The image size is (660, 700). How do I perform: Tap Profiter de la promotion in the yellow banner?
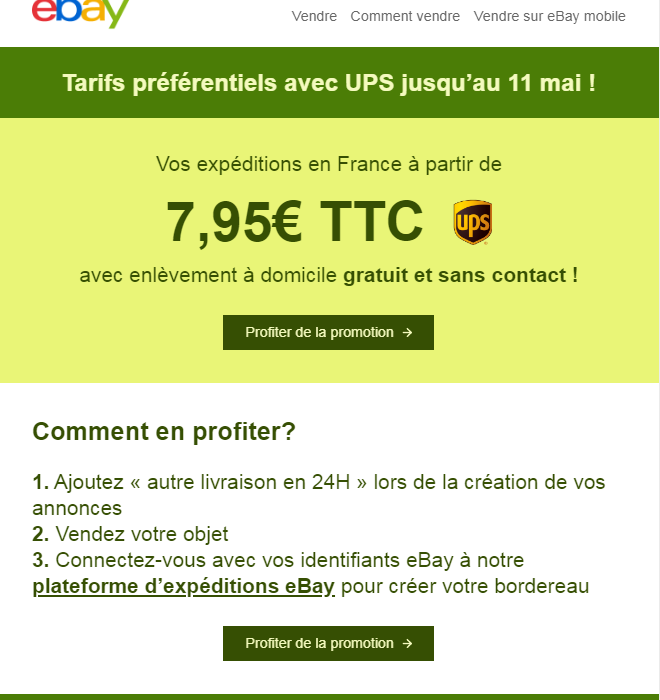[x=328, y=332]
